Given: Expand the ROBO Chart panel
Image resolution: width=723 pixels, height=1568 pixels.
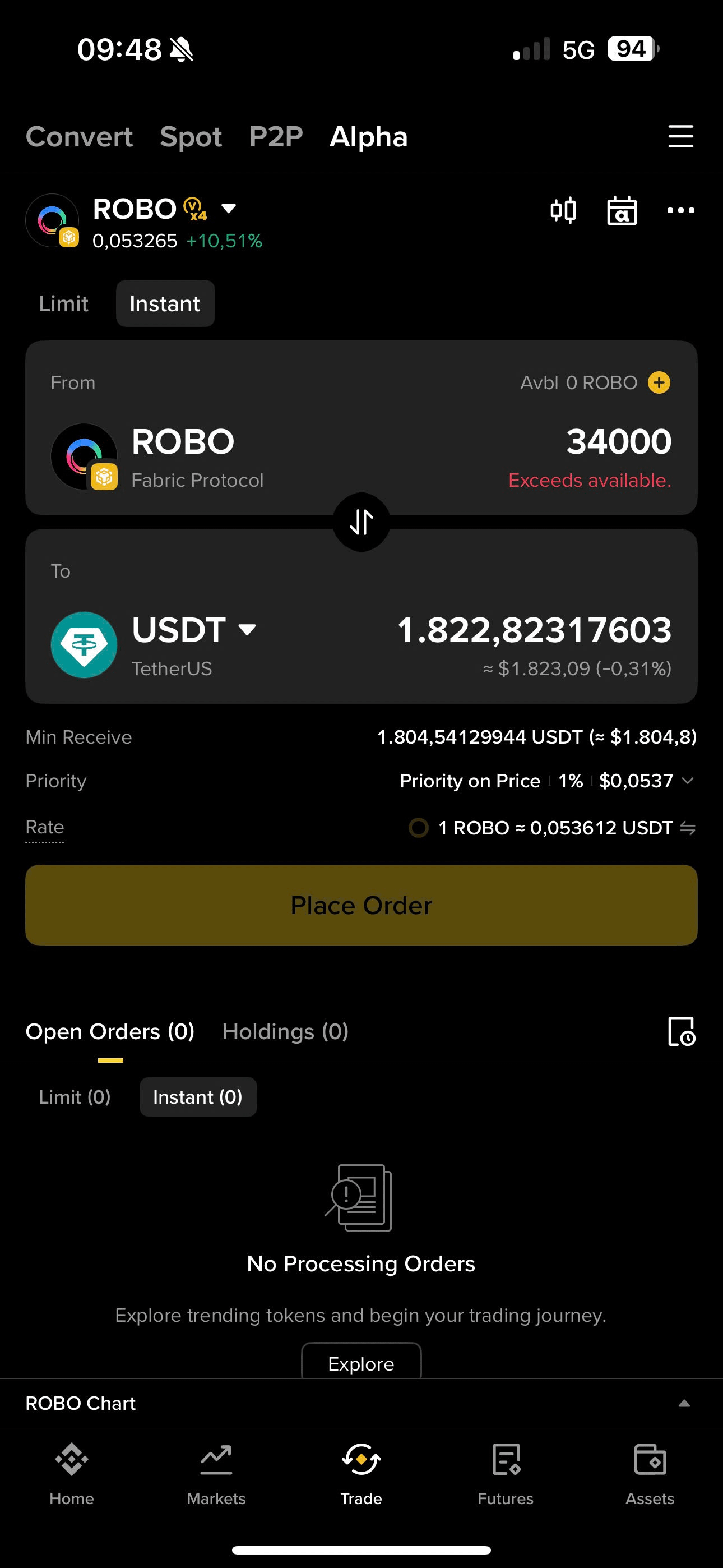Looking at the screenshot, I should [x=684, y=1403].
